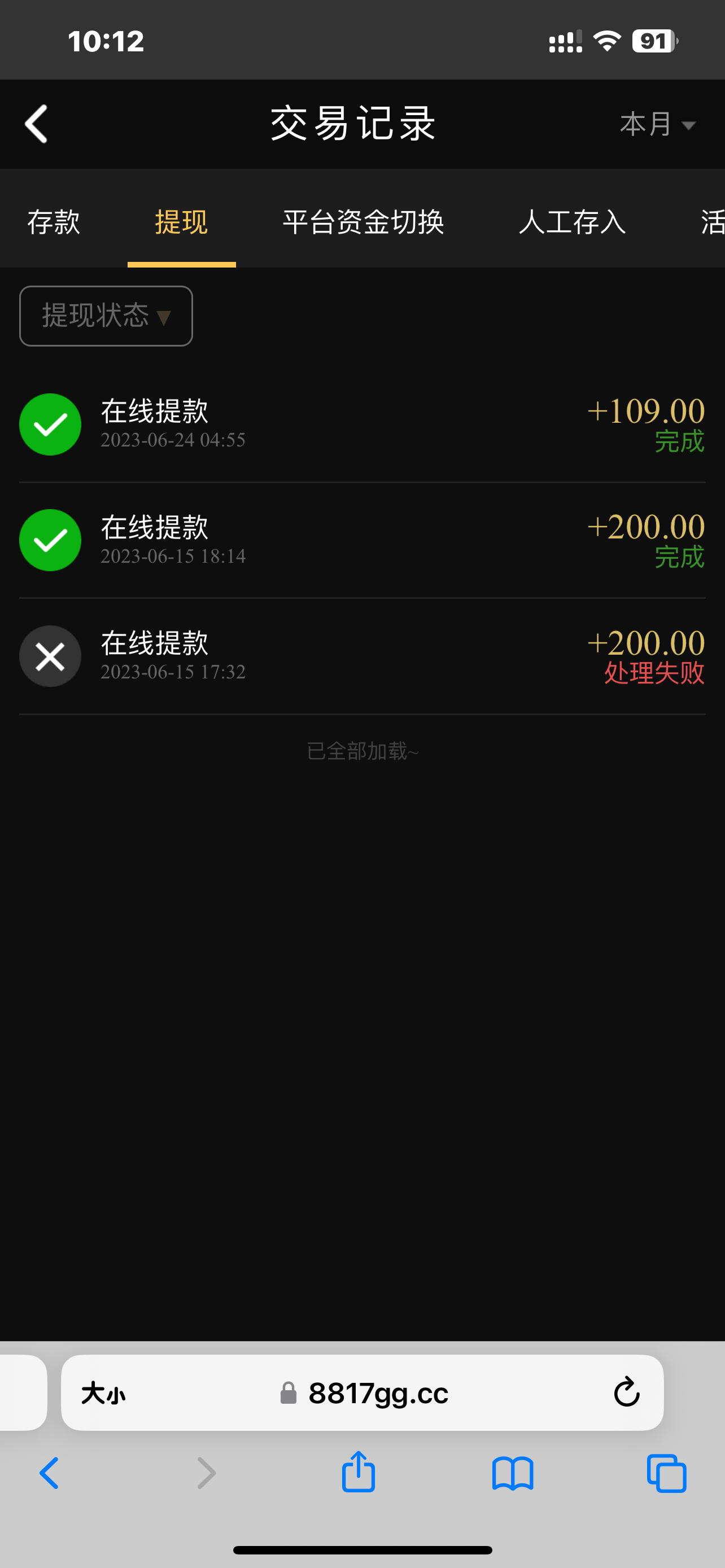Open the 本月 date range dropdown
Image resolution: width=725 pixels, height=1568 pixels.
[x=656, y=125]
